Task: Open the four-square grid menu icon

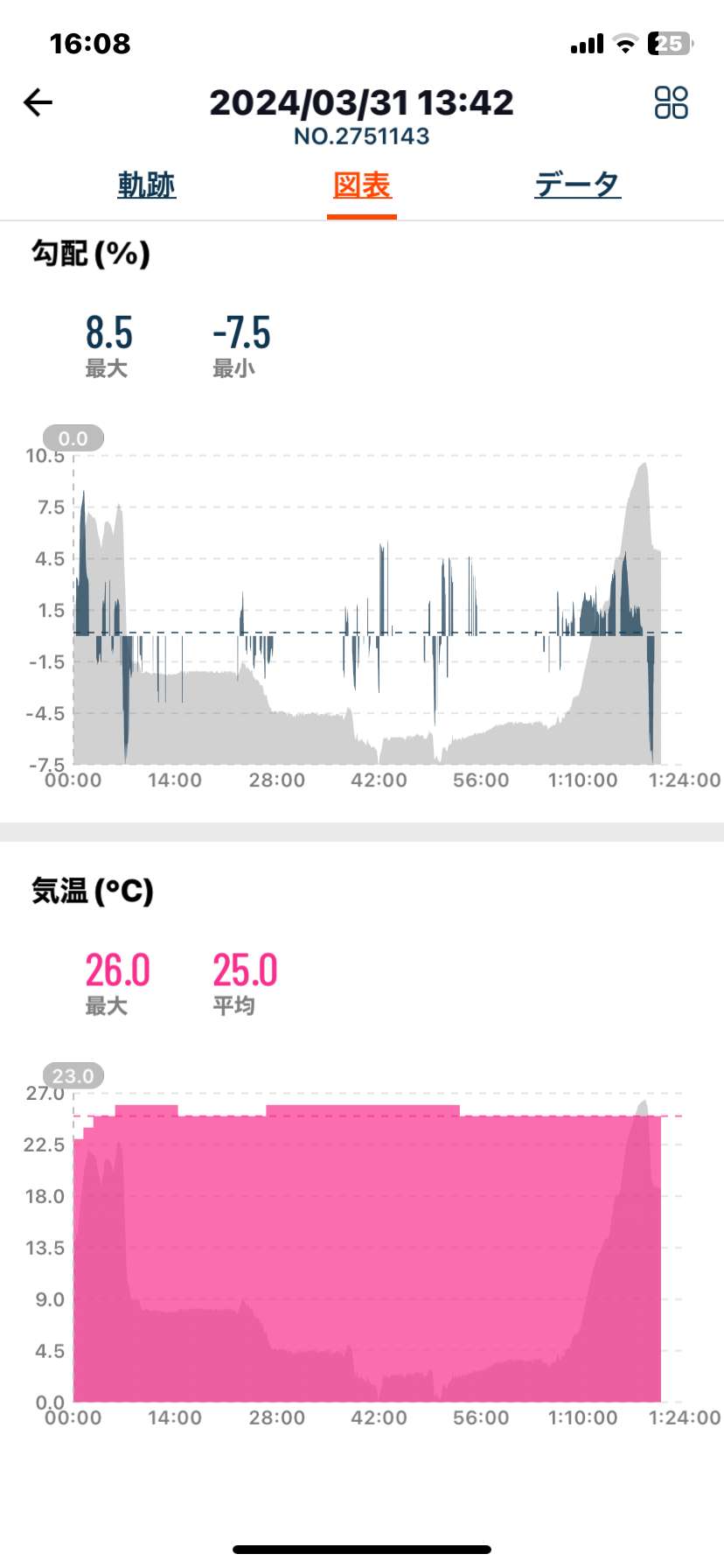Action: coord(671,102)
